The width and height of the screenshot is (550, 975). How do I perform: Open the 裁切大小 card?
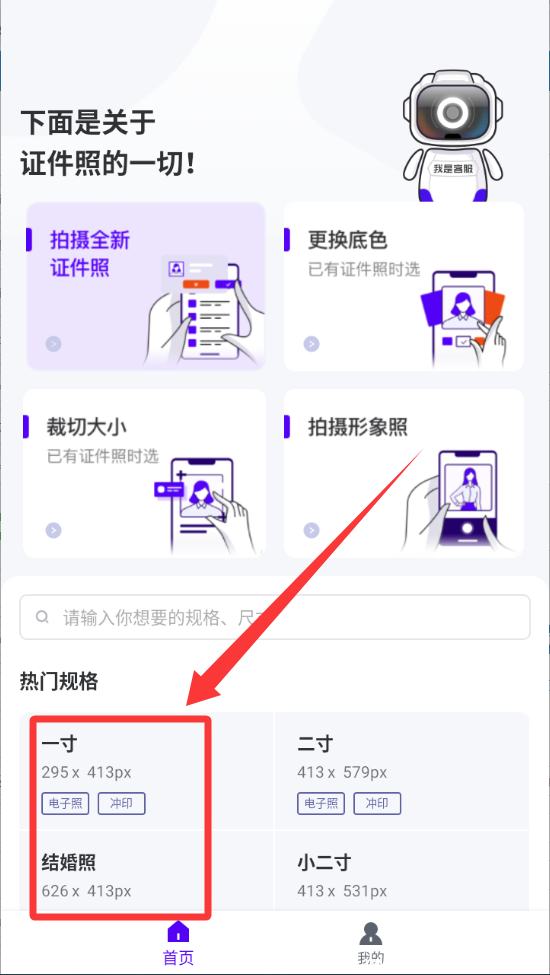145,473
